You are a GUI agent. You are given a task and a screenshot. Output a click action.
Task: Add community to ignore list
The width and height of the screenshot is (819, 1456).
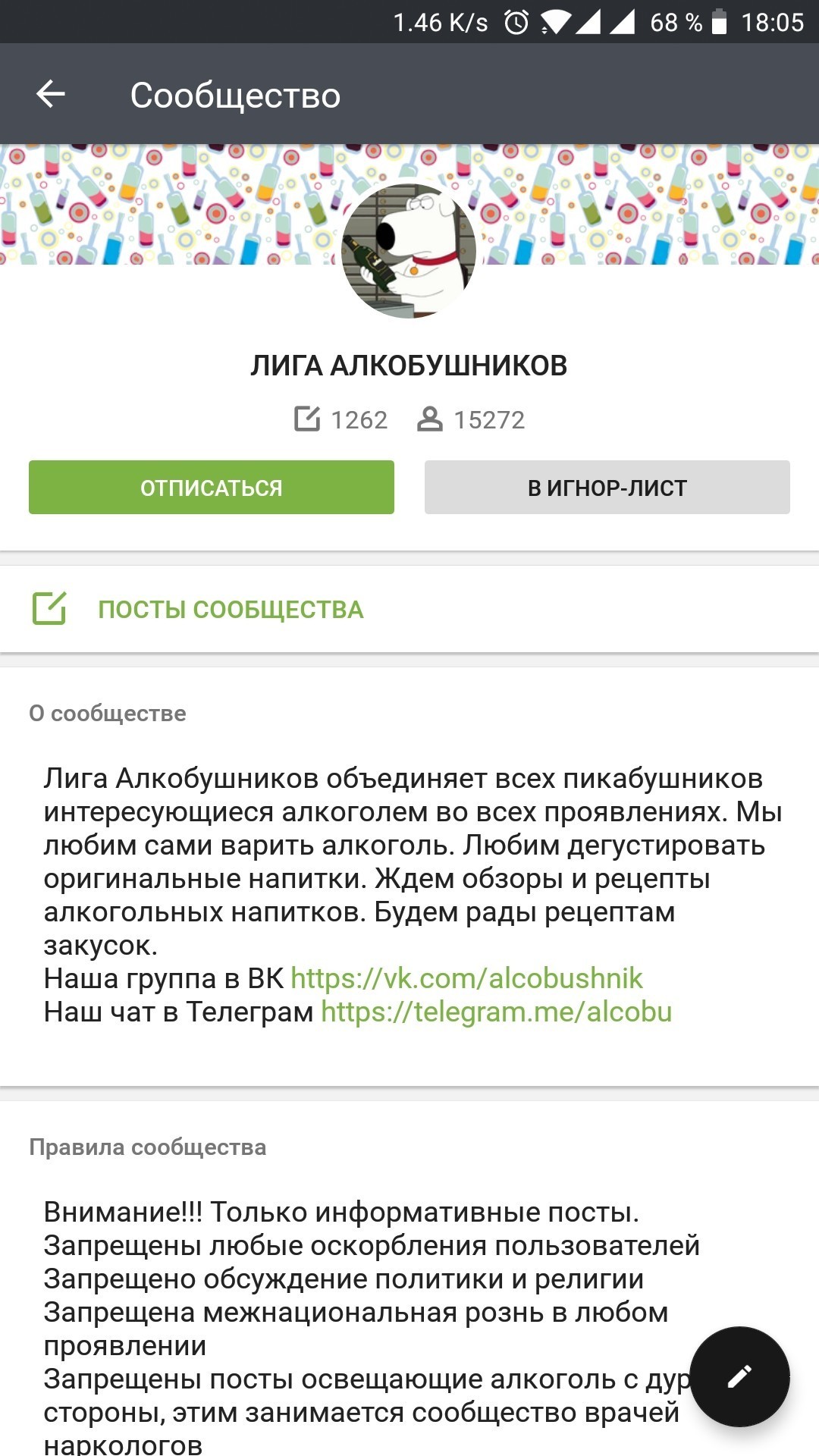(x=607, y=488)
